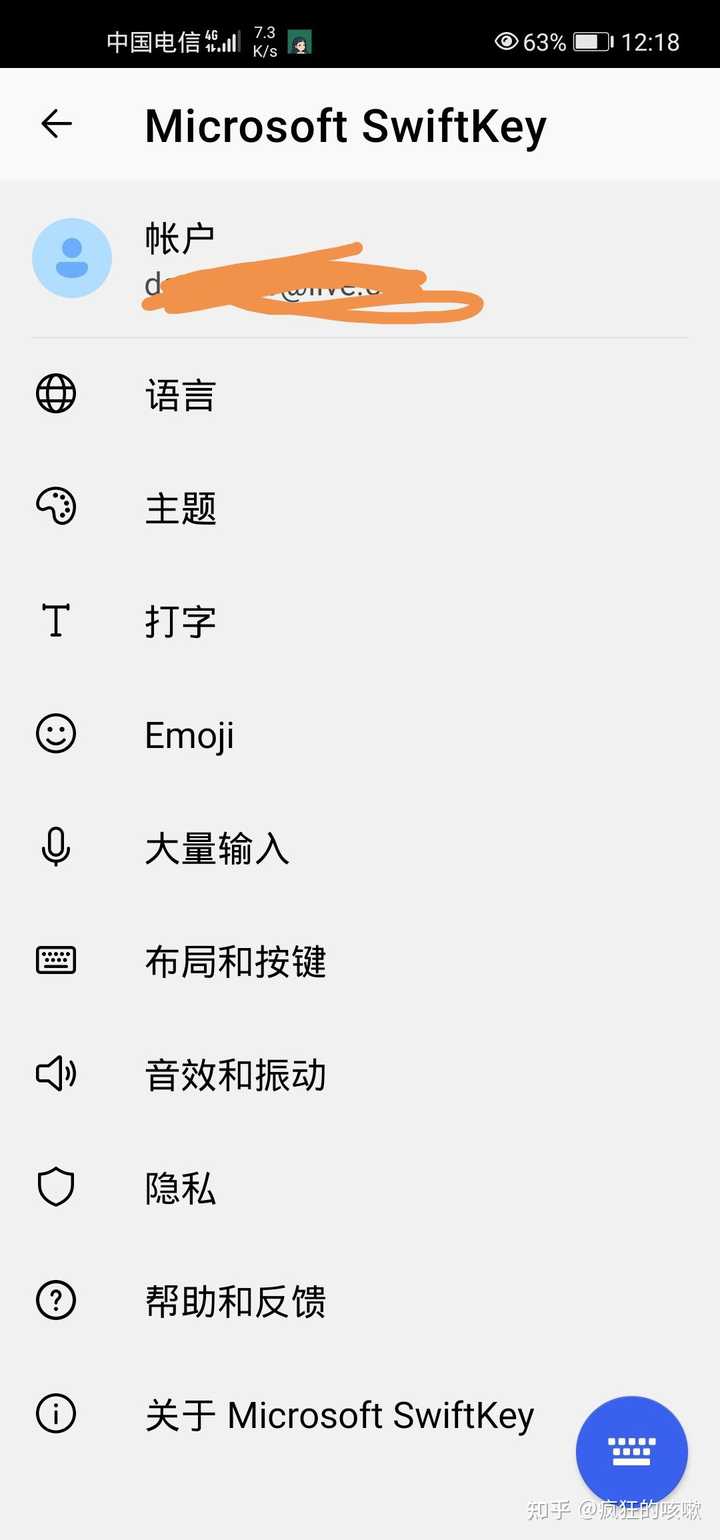Image resolution: width=720 pixels, height=1540 pixels.
Task: Tap the info icon for 关于 Microsoft SwiftKey
Action: point(56,1415)
